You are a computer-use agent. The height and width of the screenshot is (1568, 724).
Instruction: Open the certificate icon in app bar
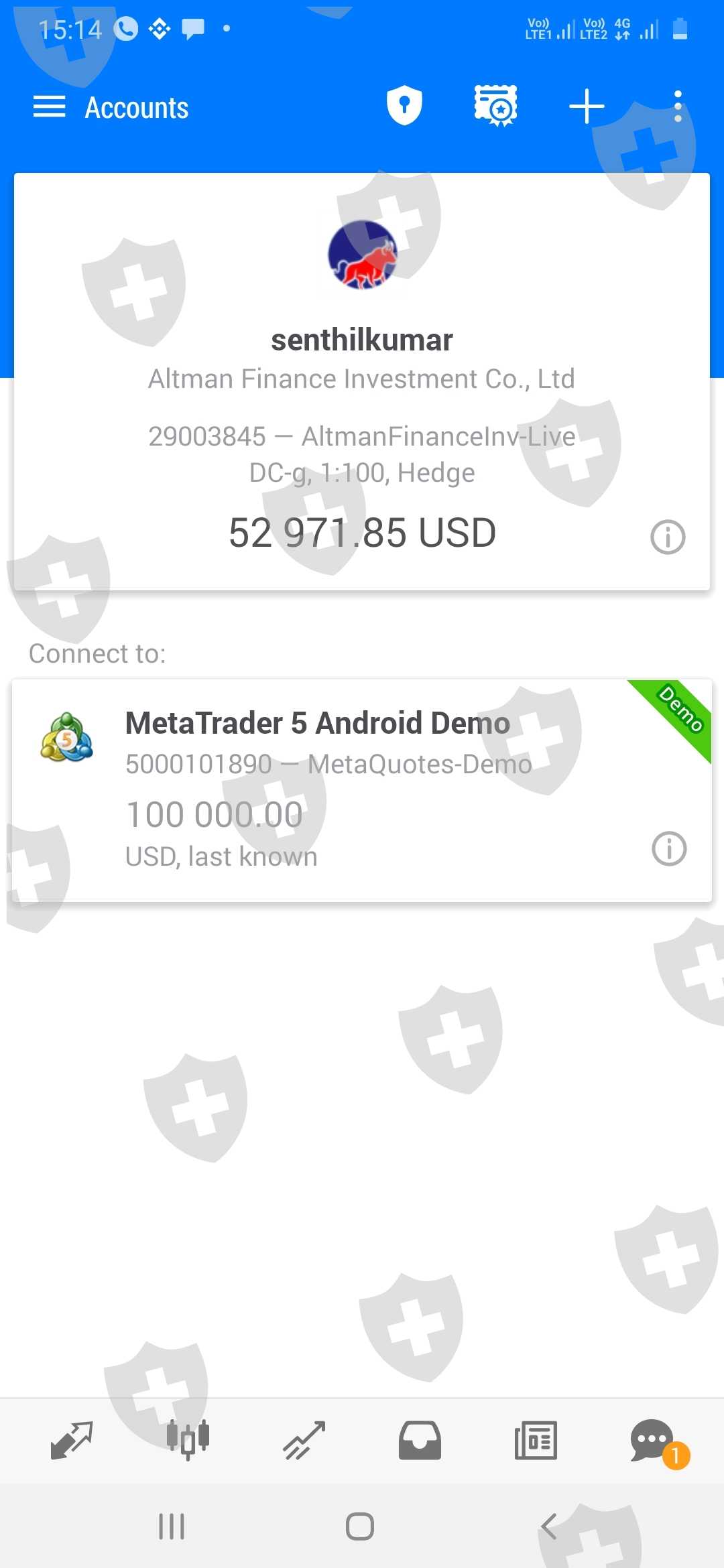tap(495, 106)
